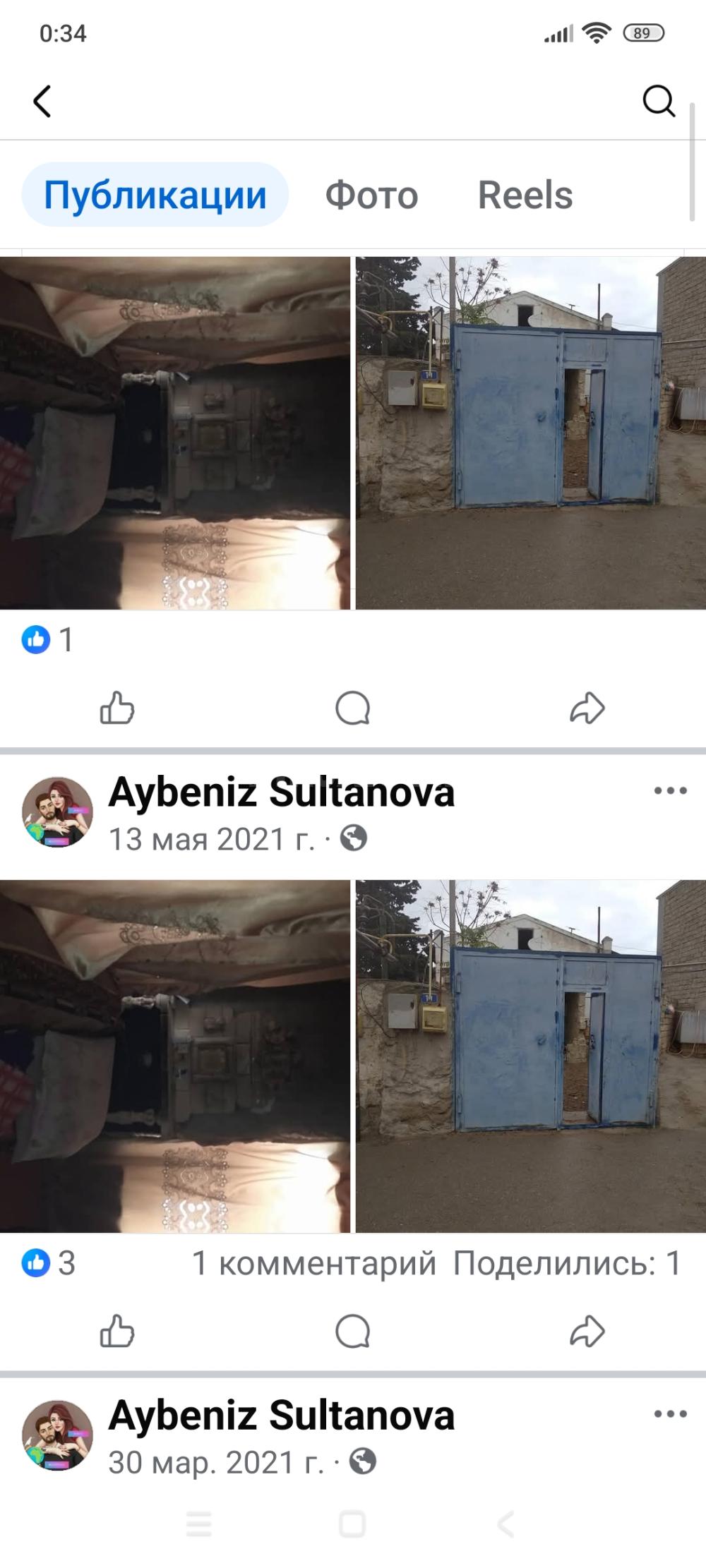Screen dimensions: 706x1568
Task: Switch to the Reels tab
Action: 525,195
